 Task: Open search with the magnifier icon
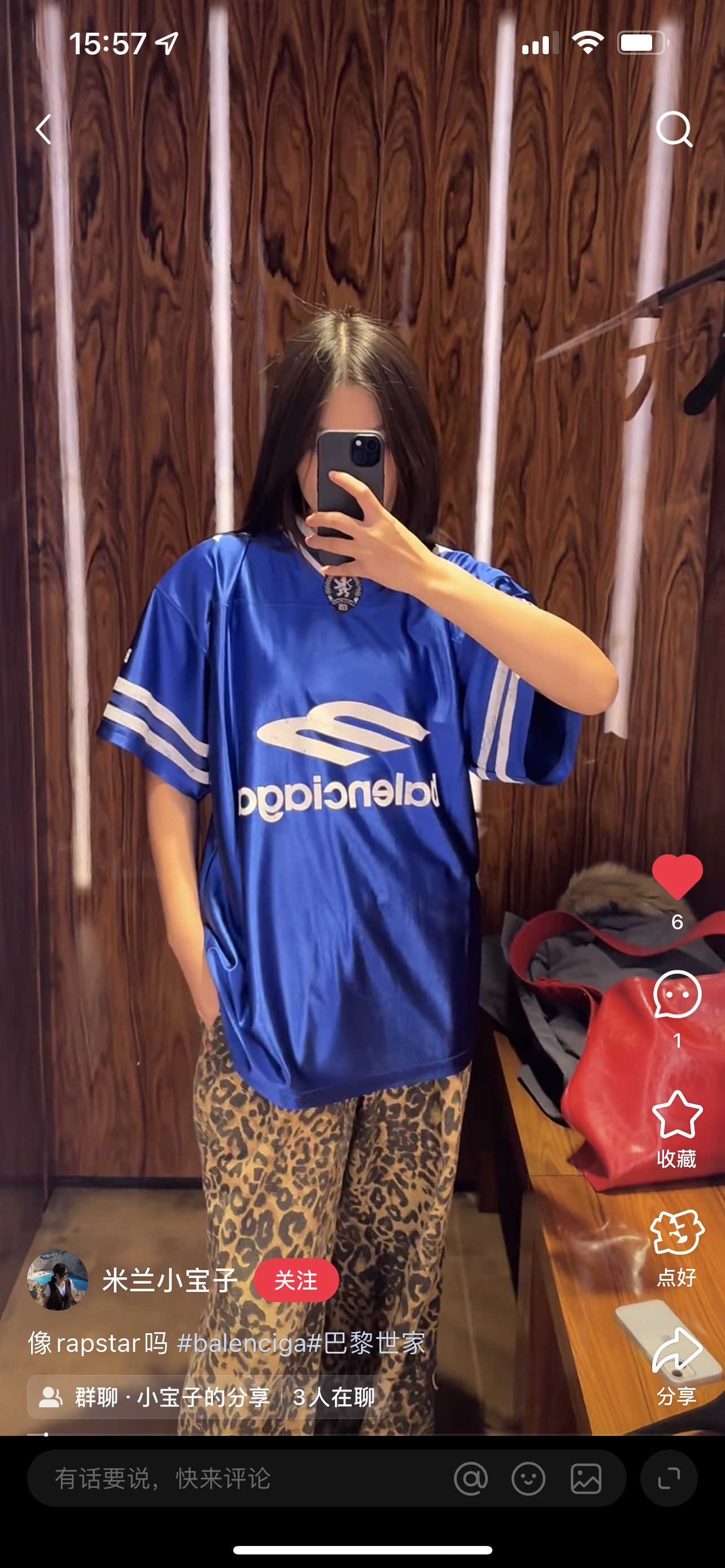point(674,129)
